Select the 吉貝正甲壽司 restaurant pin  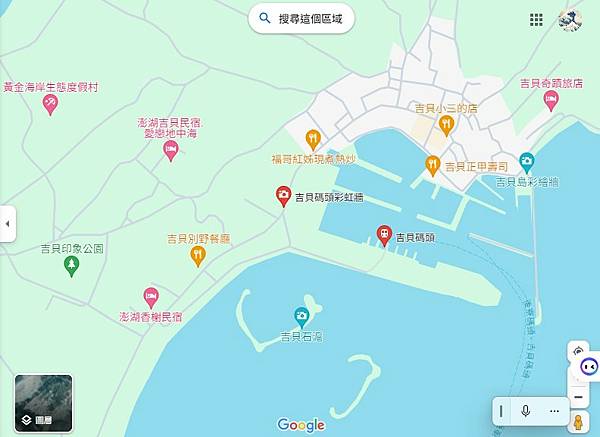click(x=433, y=165)
